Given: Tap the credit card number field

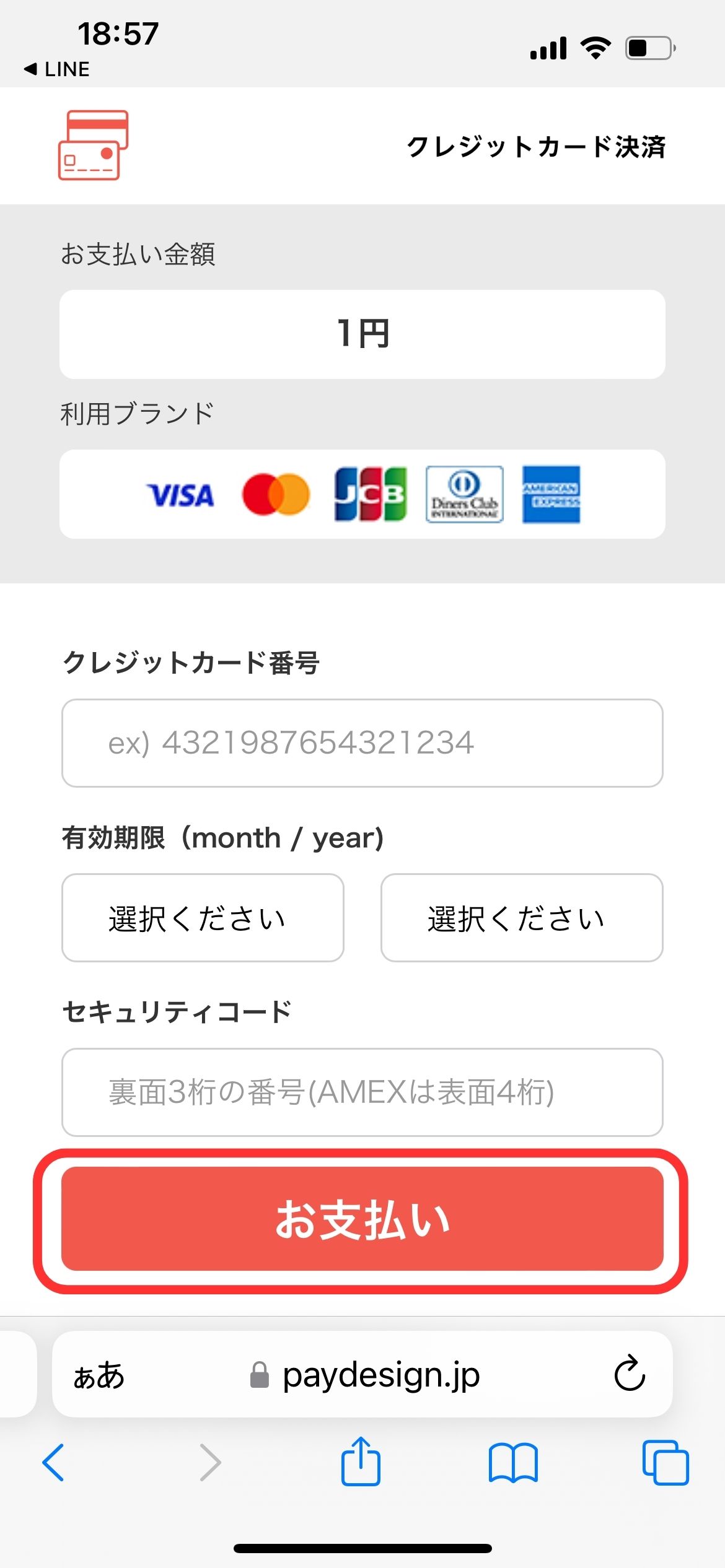Looking at the screenshot, I should coord(362,743).
